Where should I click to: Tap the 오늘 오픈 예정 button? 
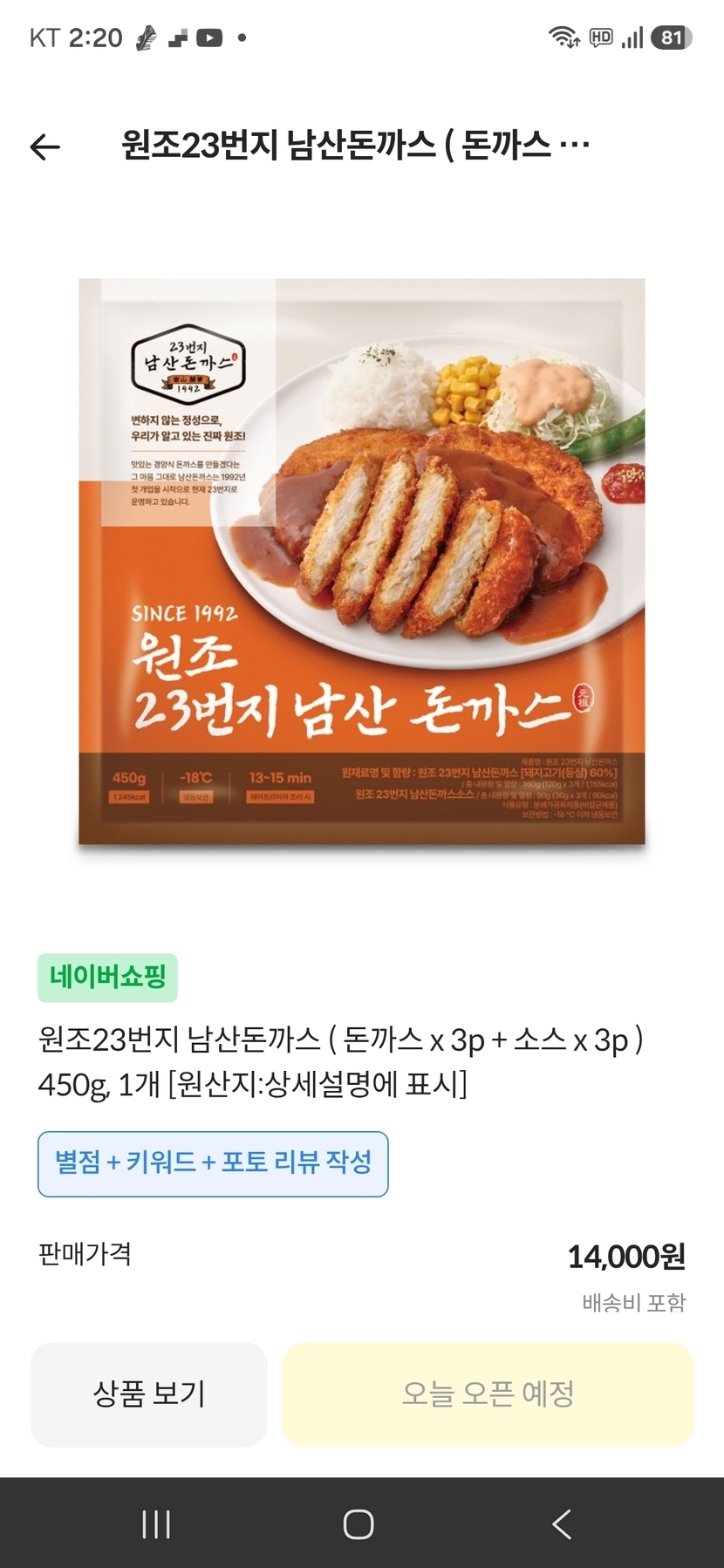(x=488, y=1394)
